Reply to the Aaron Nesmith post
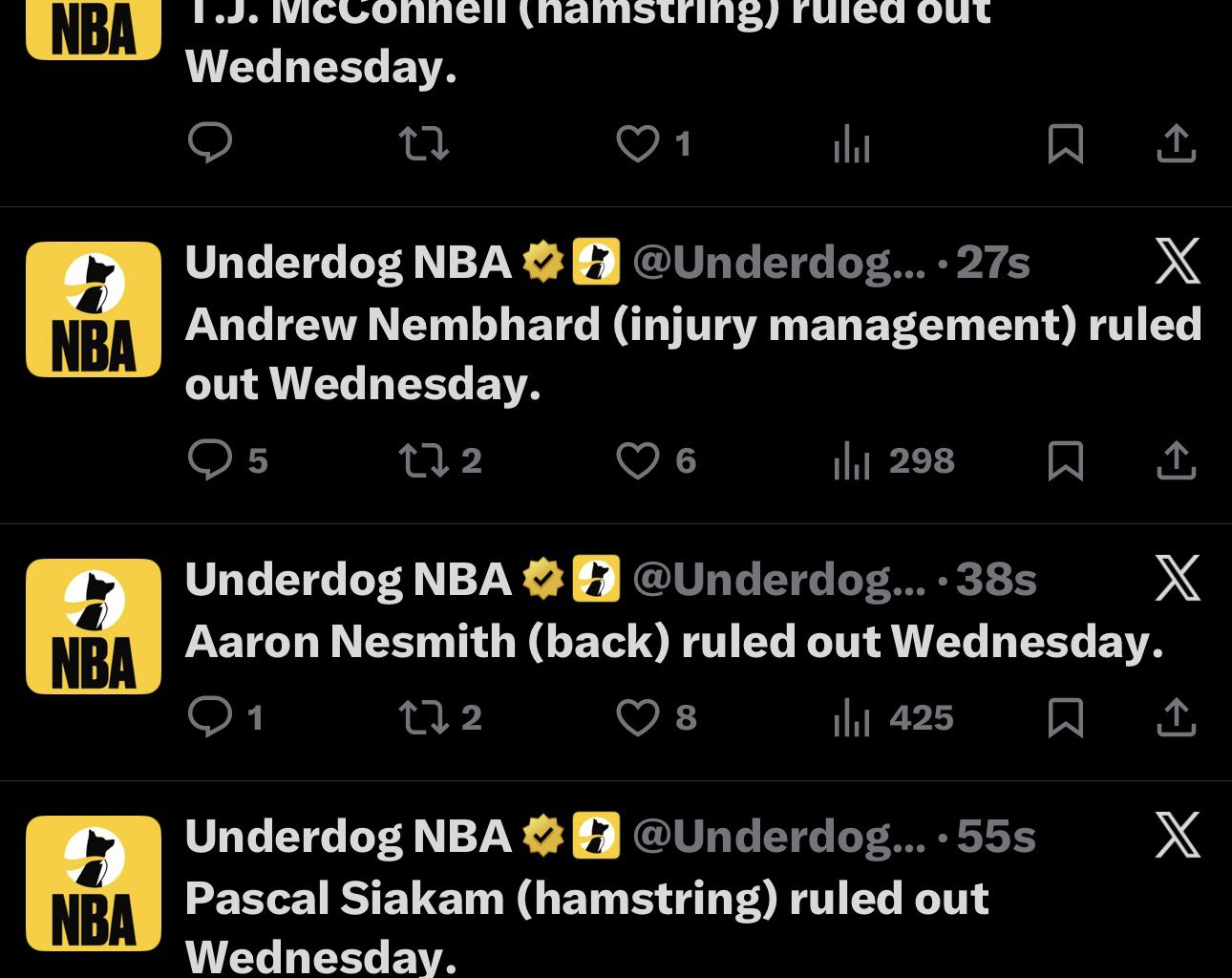Screen dimensions: 1232x978 210,717
